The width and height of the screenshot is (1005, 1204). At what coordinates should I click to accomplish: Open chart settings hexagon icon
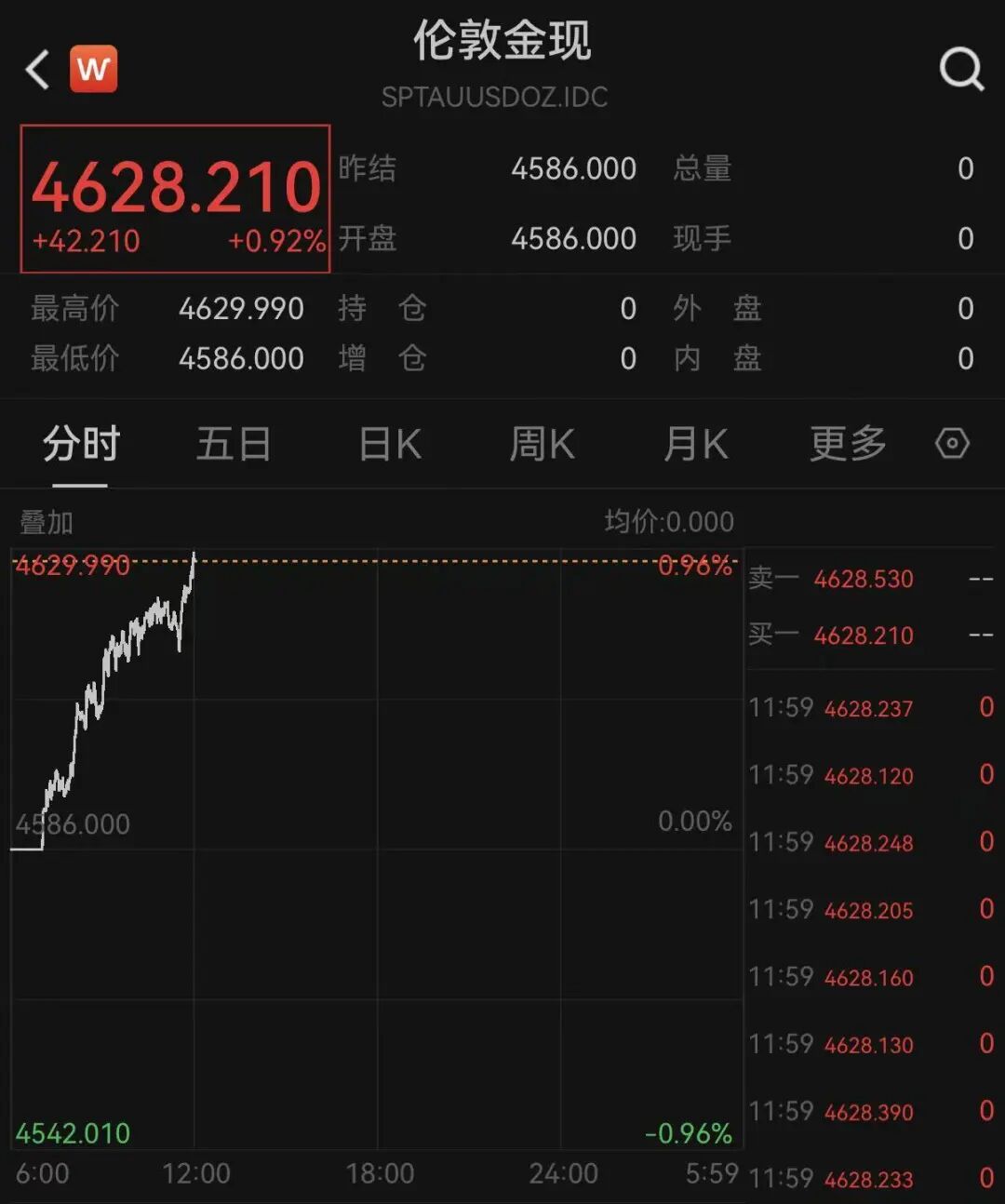952,444
